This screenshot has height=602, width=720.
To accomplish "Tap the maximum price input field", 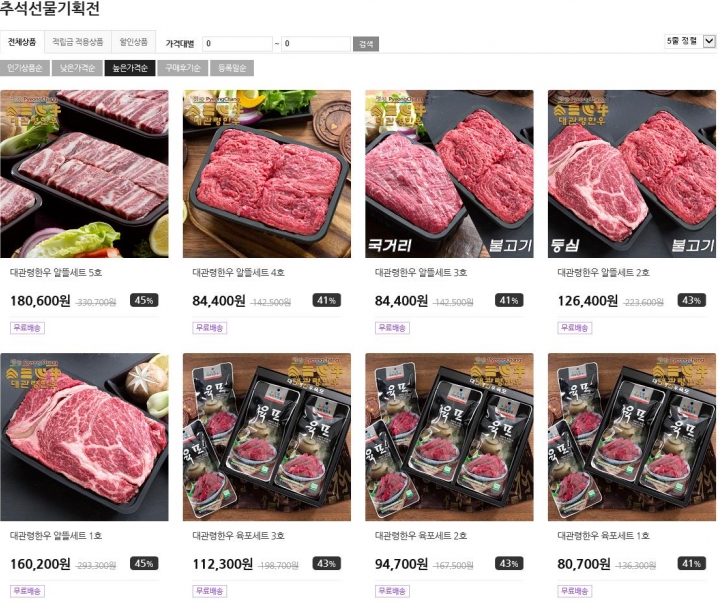I will [x=315, y=44].
